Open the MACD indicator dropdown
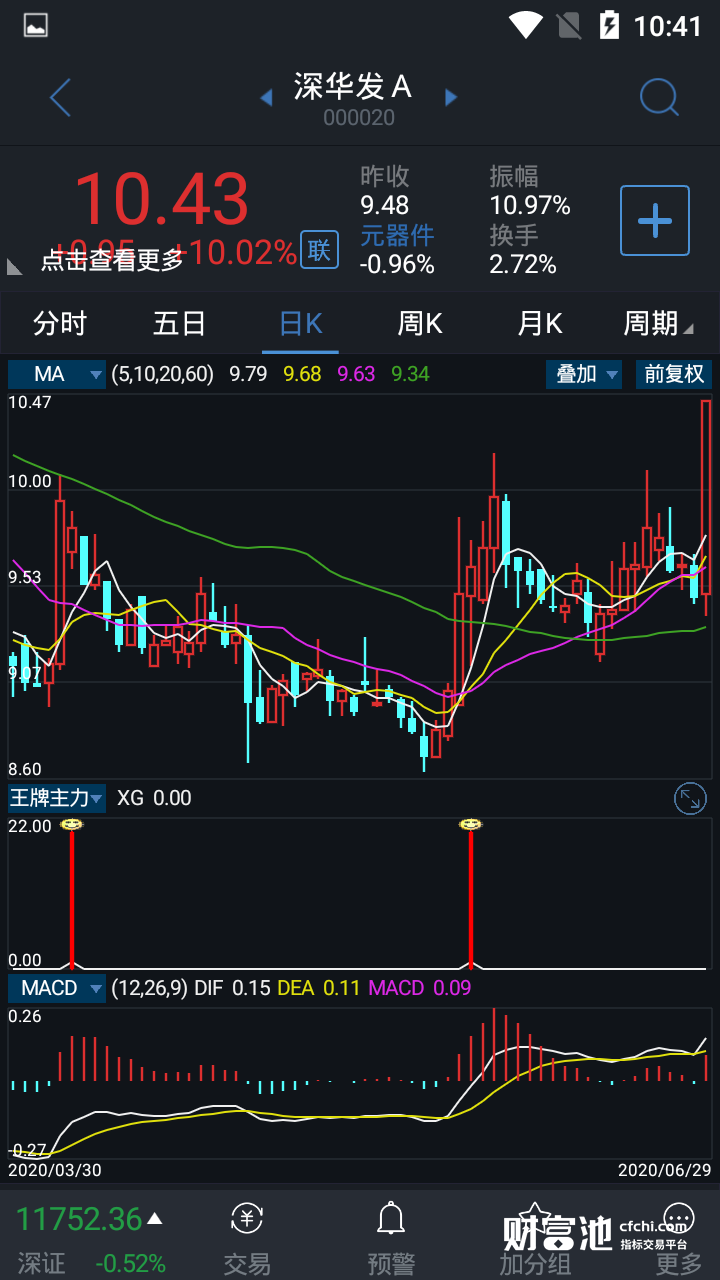Screen dimensions: 720x1280 pyautogui.click(x=57, y=988)
